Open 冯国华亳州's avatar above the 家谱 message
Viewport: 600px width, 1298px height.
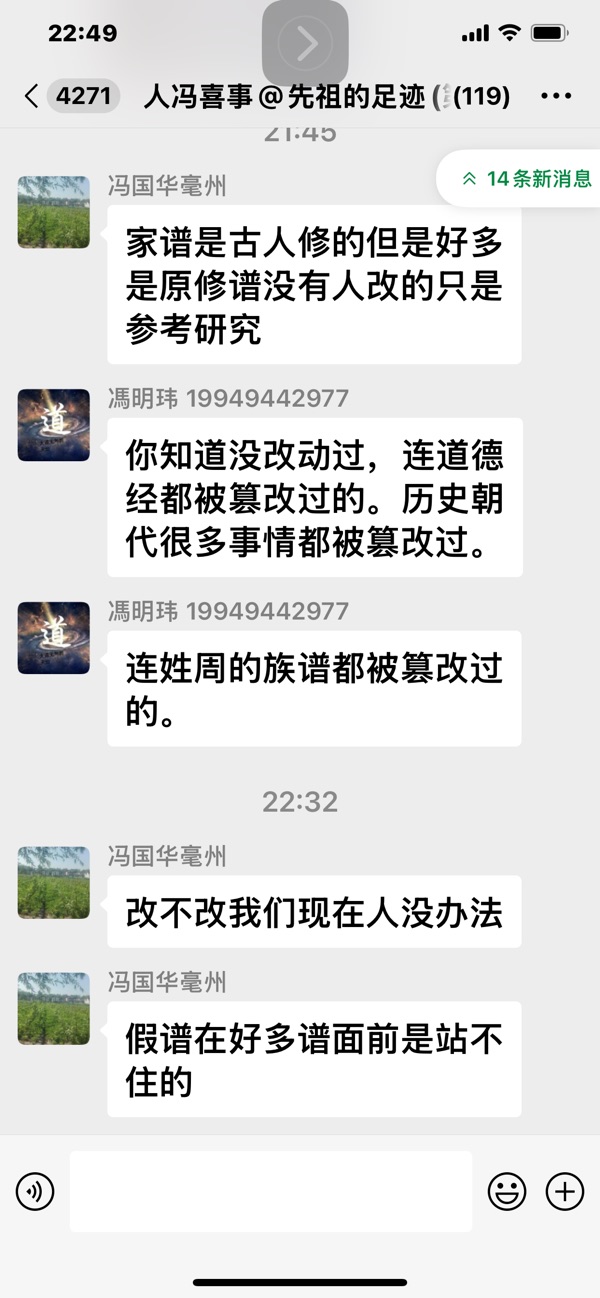[54, 212]
